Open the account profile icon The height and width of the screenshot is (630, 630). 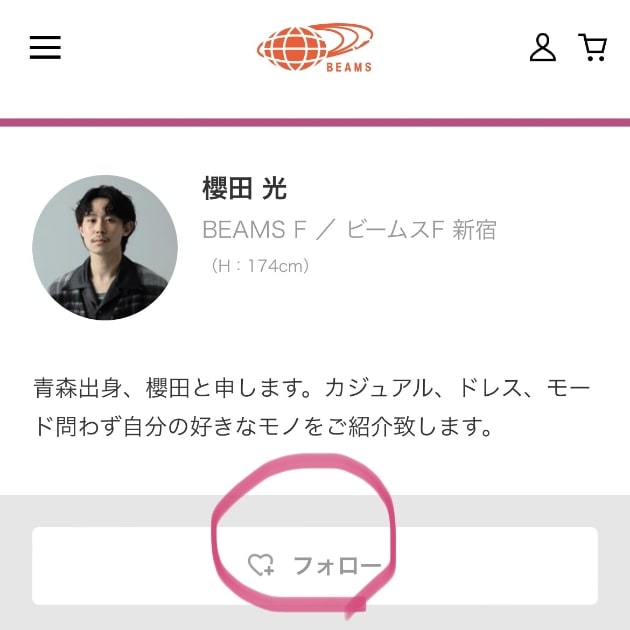(x=542, y=48)
